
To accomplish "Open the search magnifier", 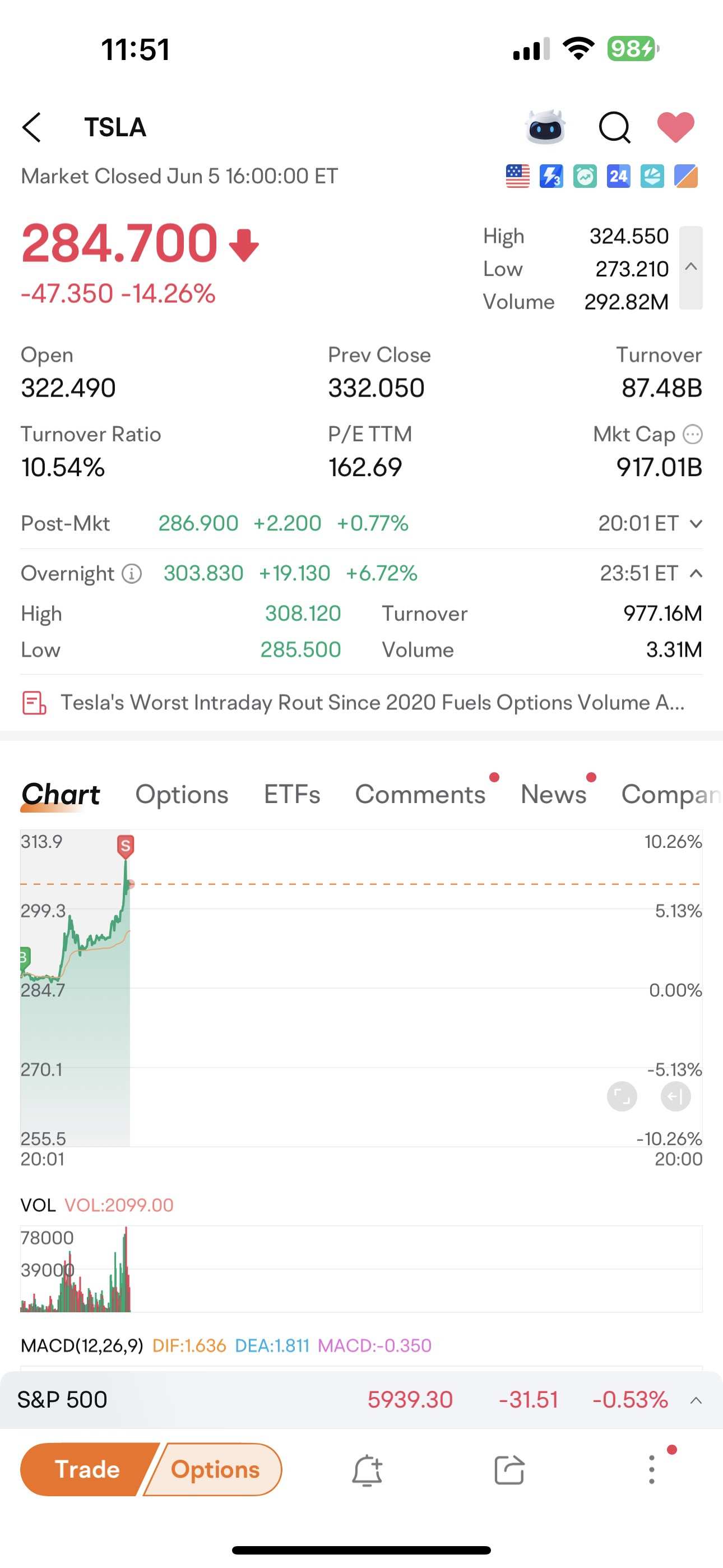I will [x=615, y=127].
